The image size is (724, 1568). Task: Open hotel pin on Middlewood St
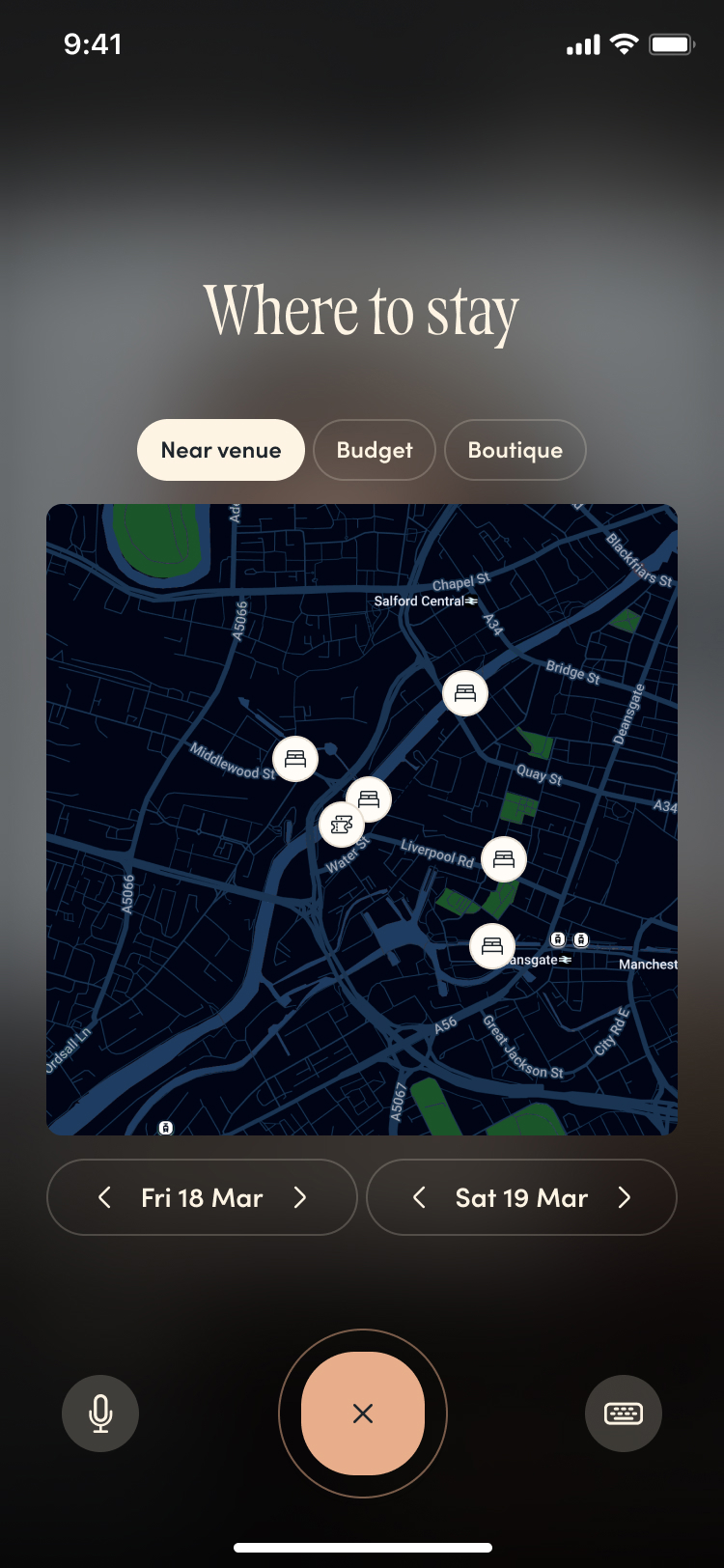tap(295, 759)
